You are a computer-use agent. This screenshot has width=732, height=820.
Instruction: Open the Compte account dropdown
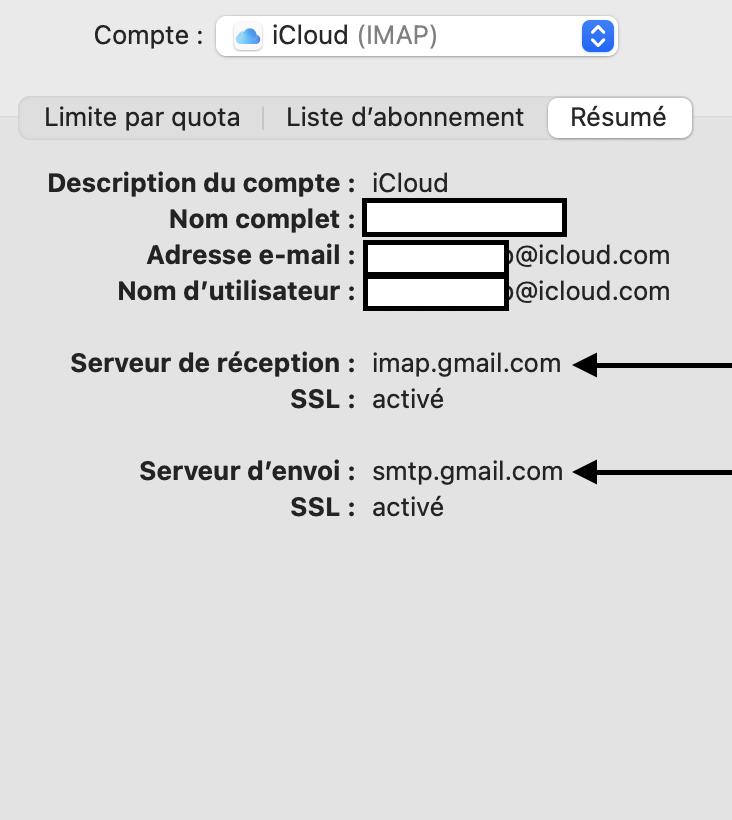[417, 36]
